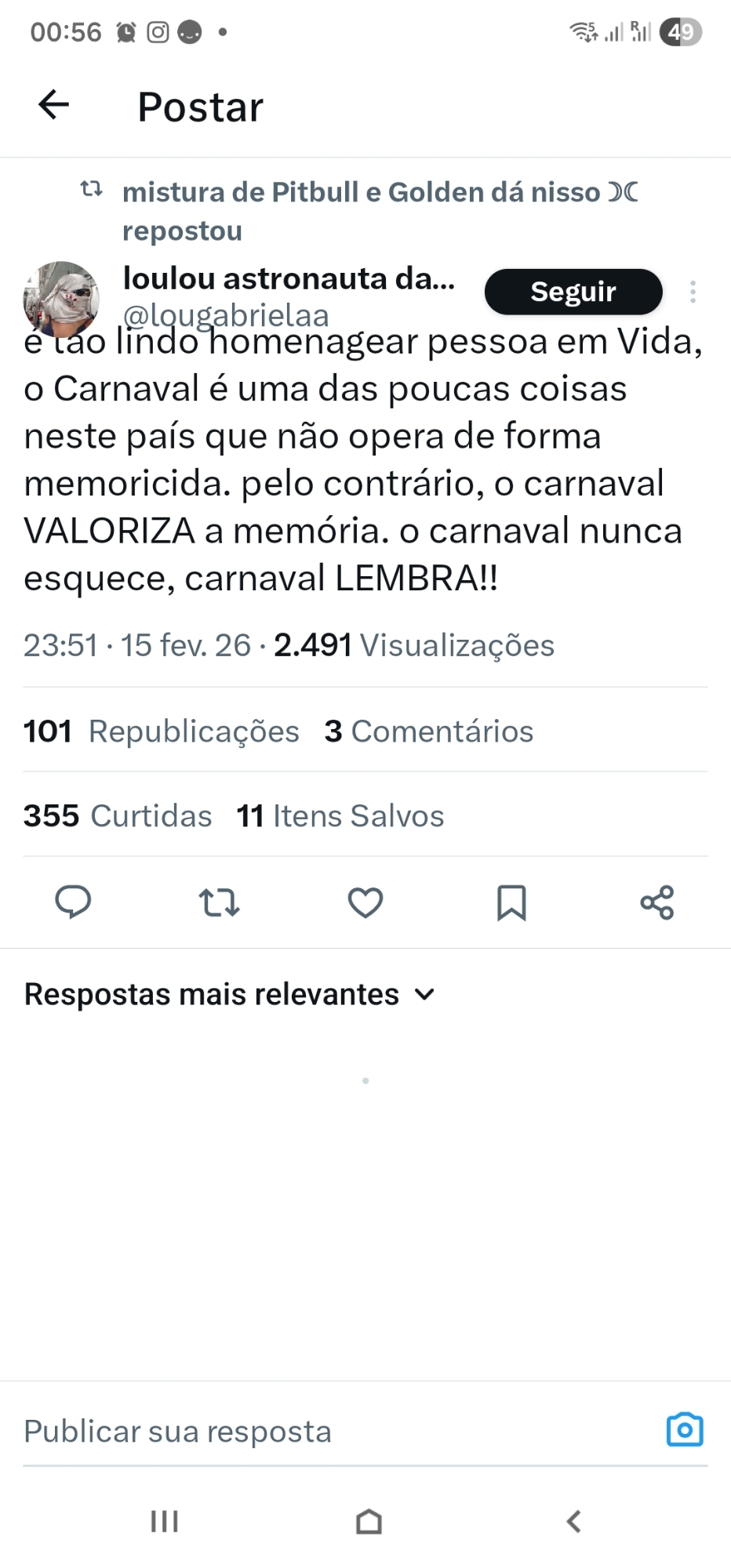Open the @lougabrielaa profile handle

(x=226, y=315)
